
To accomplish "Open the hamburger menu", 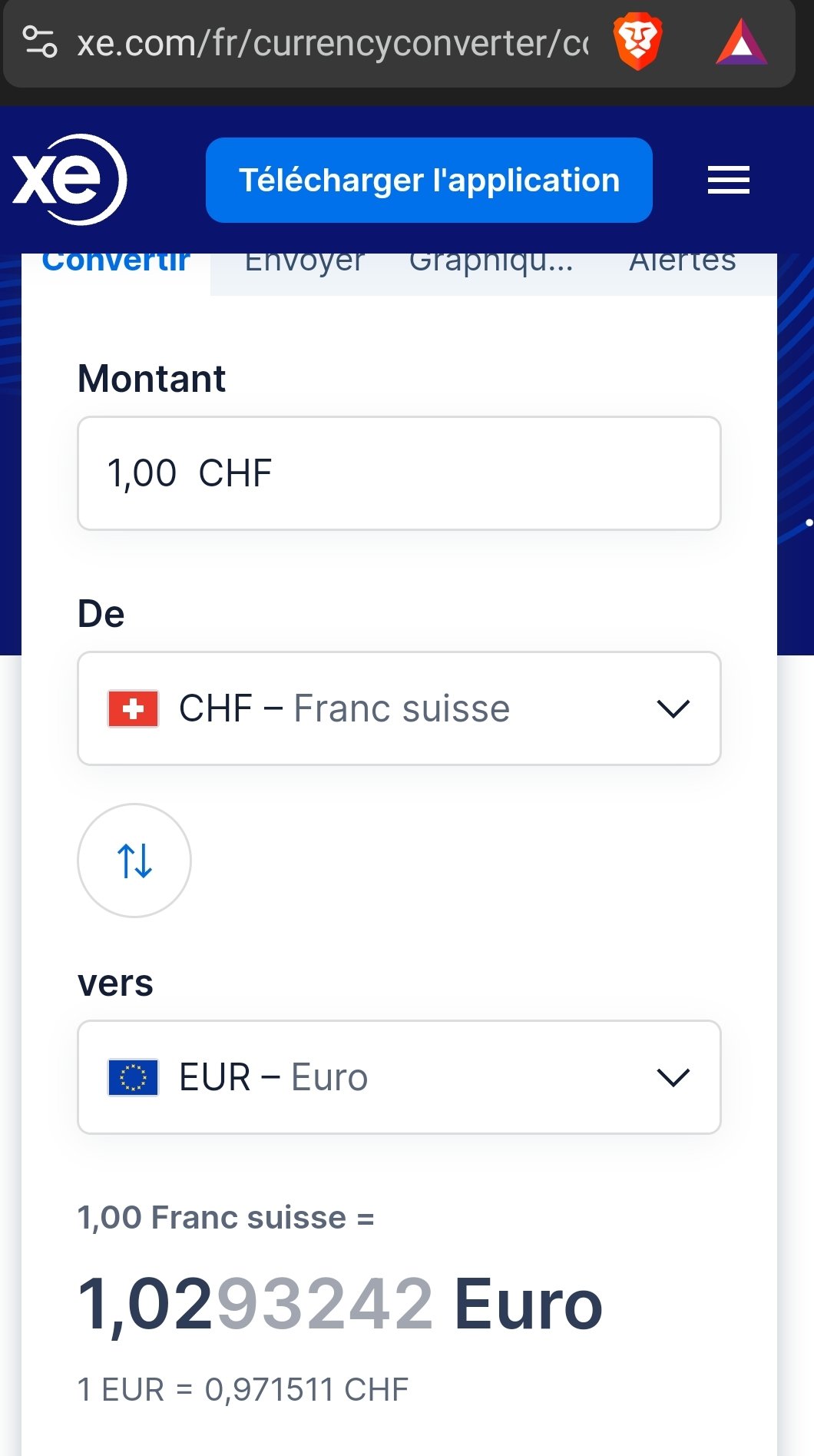I will tap(729, 181).
